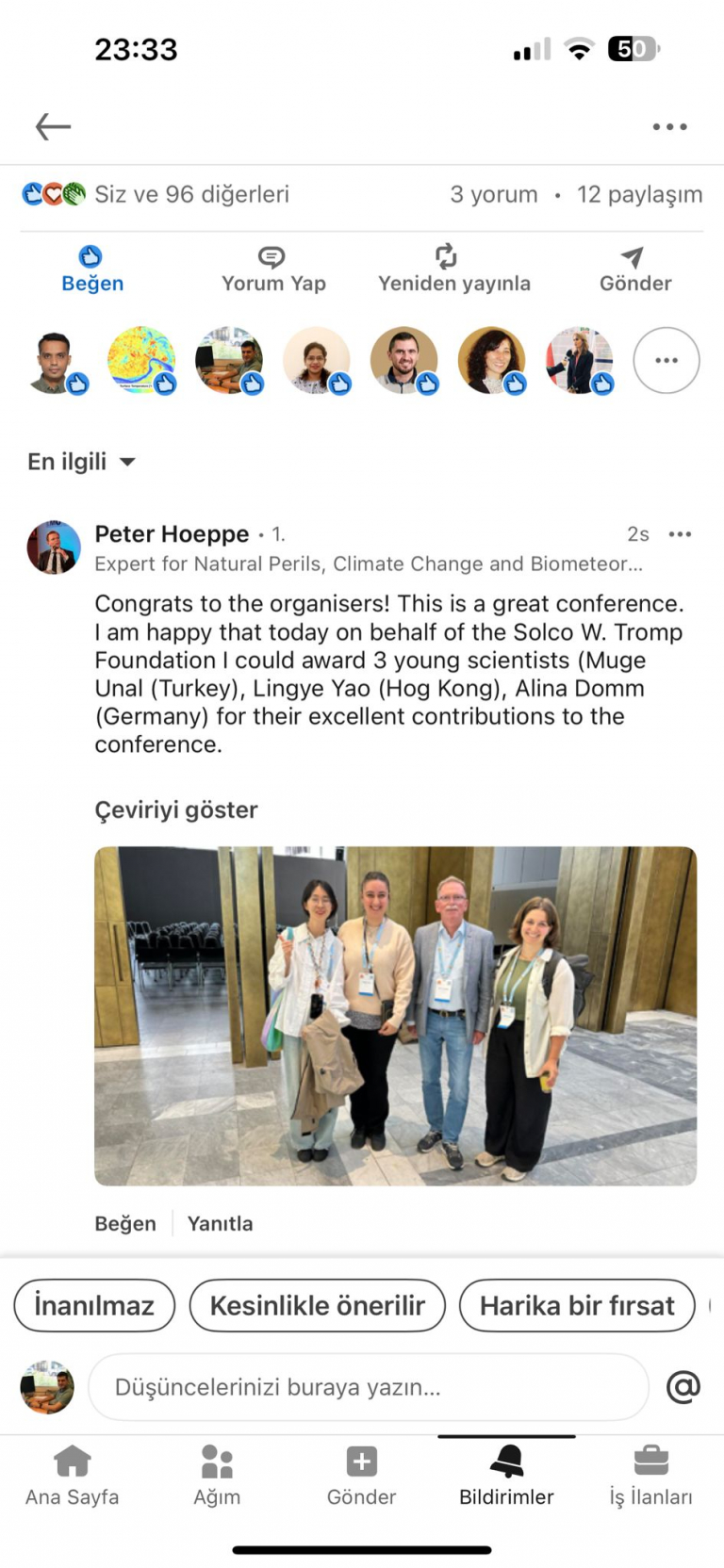Viewport: 724px width, 1568px height.
Task: Reply to the comment with Yanıtla
Action: 220,1223
